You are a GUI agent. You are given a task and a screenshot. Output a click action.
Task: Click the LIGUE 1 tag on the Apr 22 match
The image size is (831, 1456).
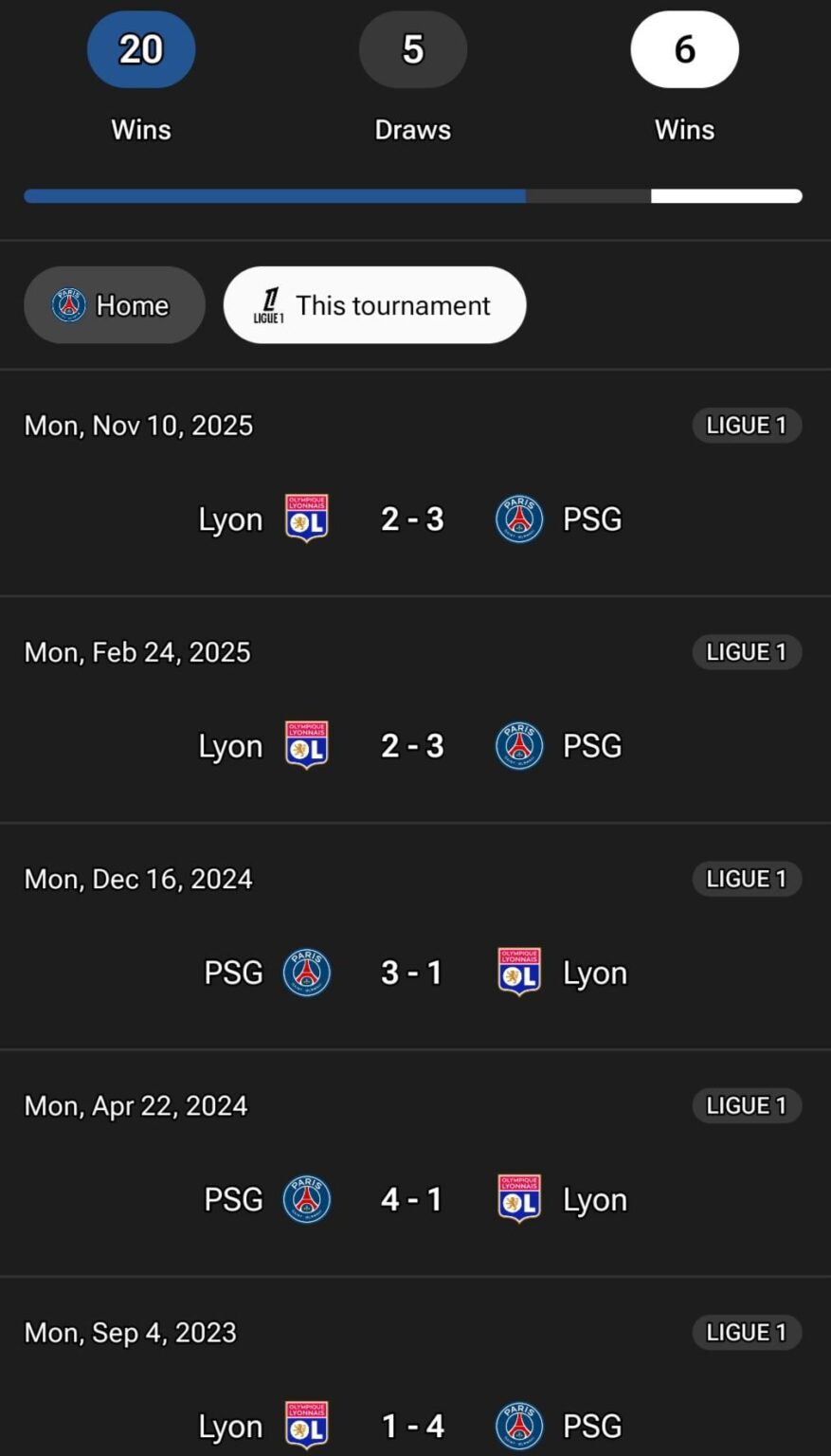pos(747,1104)
